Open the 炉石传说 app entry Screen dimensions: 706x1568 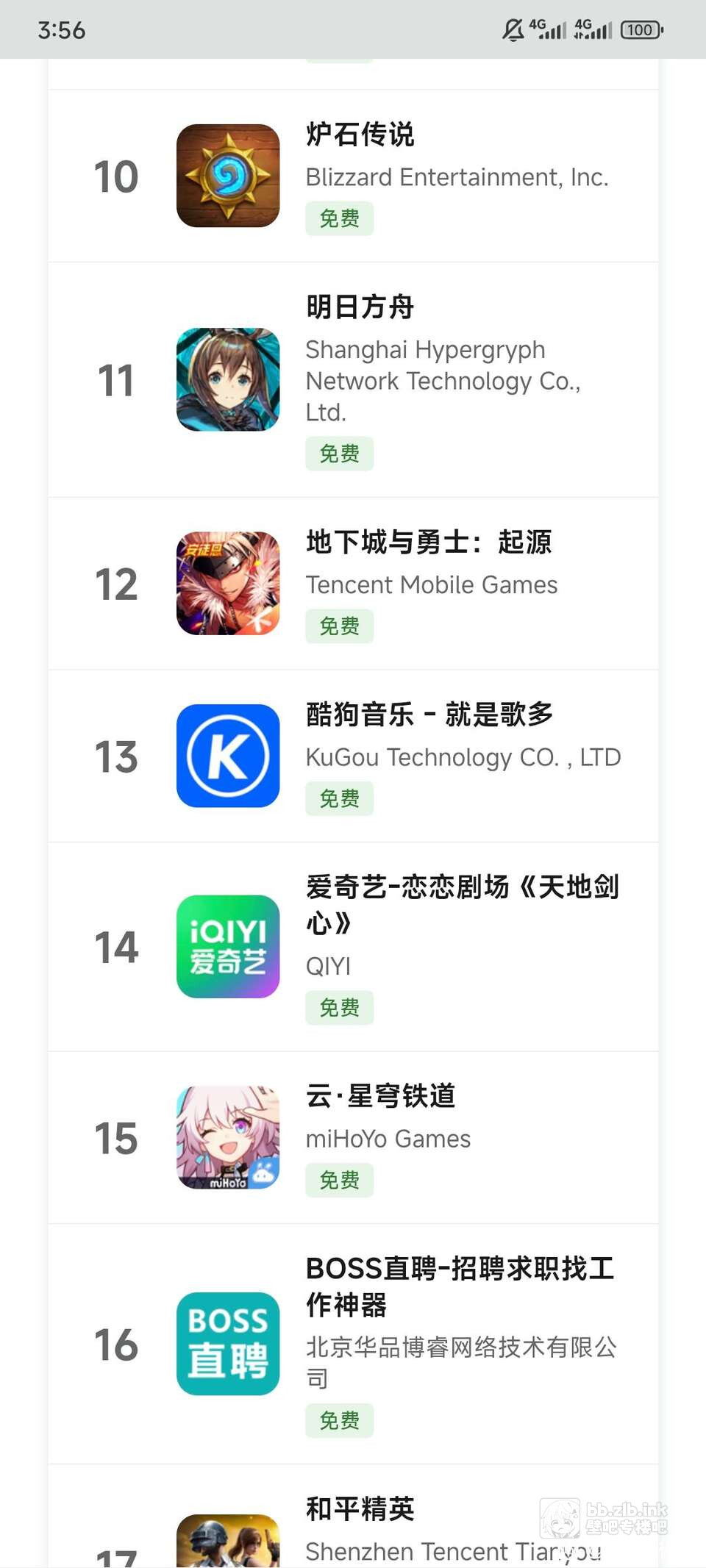360,135
